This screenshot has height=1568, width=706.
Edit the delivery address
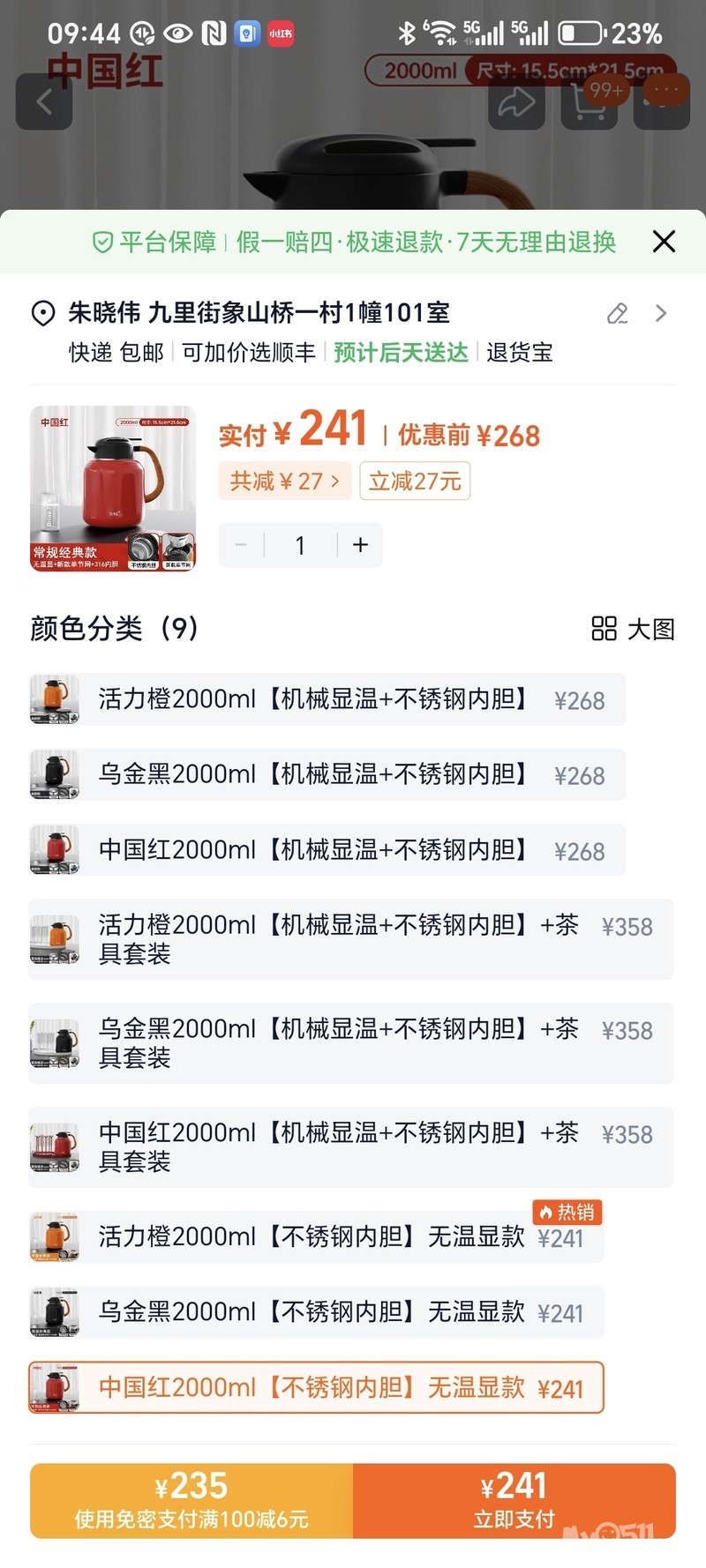tap(618, 313)
